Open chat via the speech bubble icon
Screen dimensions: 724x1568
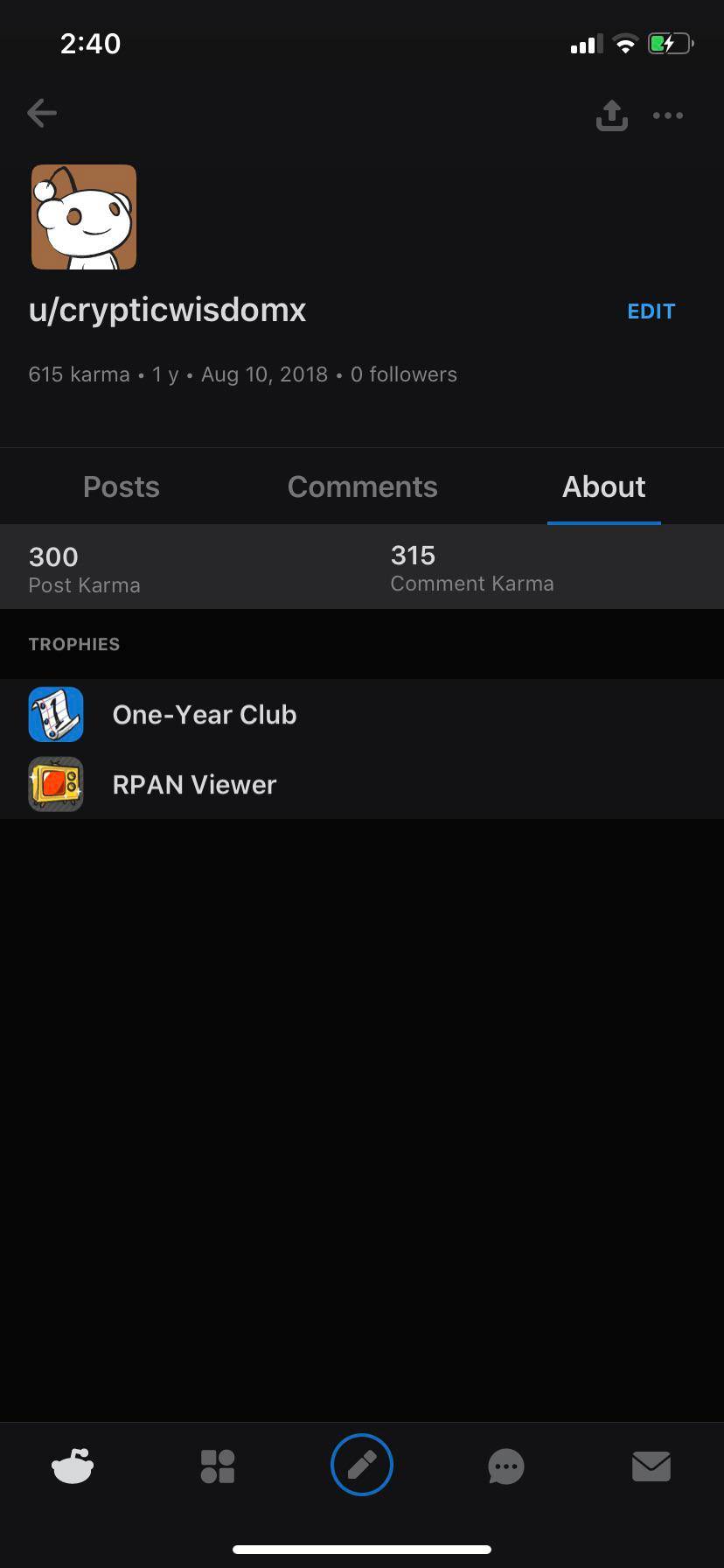point(506,1466)
